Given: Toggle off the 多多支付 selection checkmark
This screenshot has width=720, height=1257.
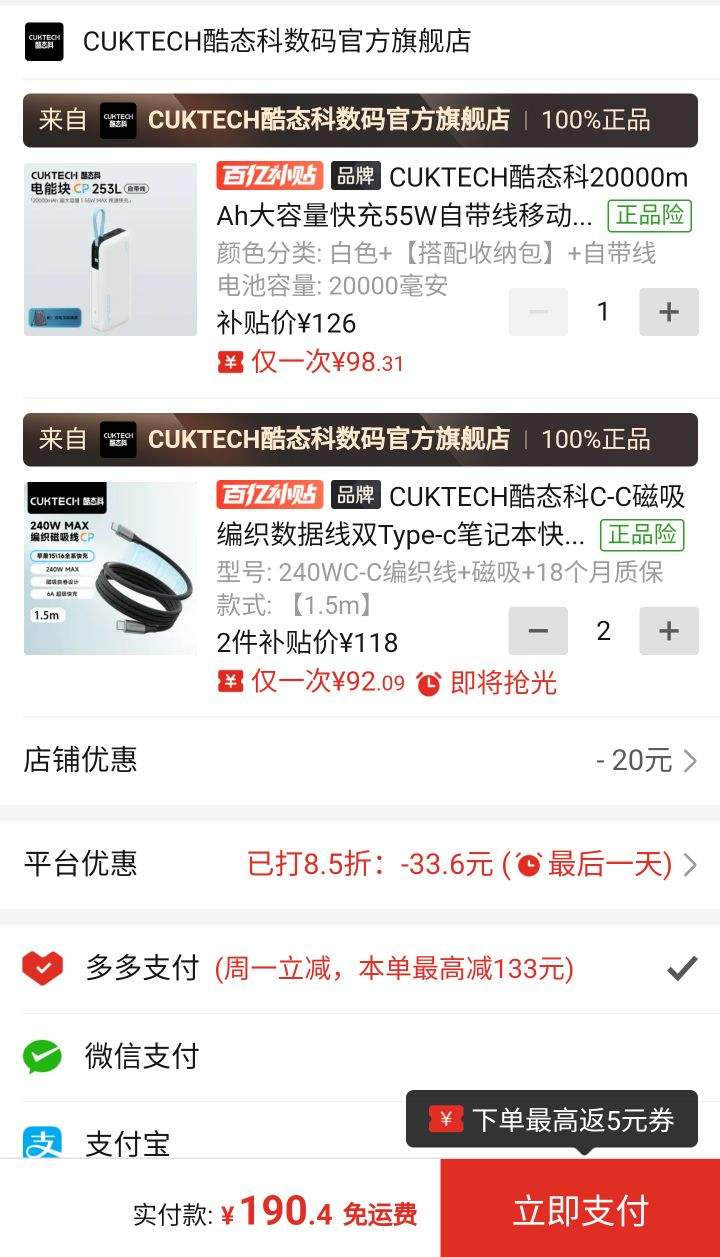Looking at the screenshot, I should coord(680,967).
